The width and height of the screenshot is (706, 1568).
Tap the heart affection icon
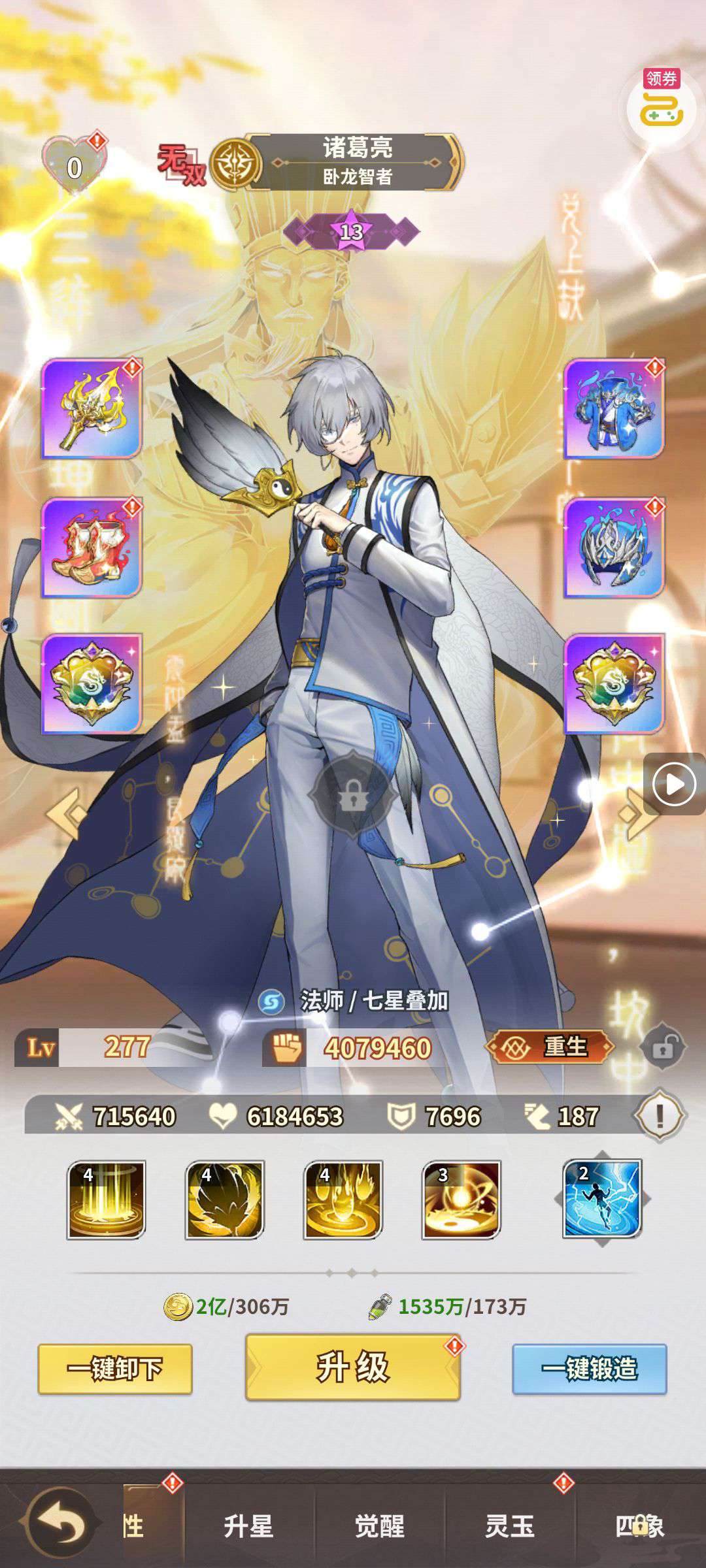(x=74, y=167)
